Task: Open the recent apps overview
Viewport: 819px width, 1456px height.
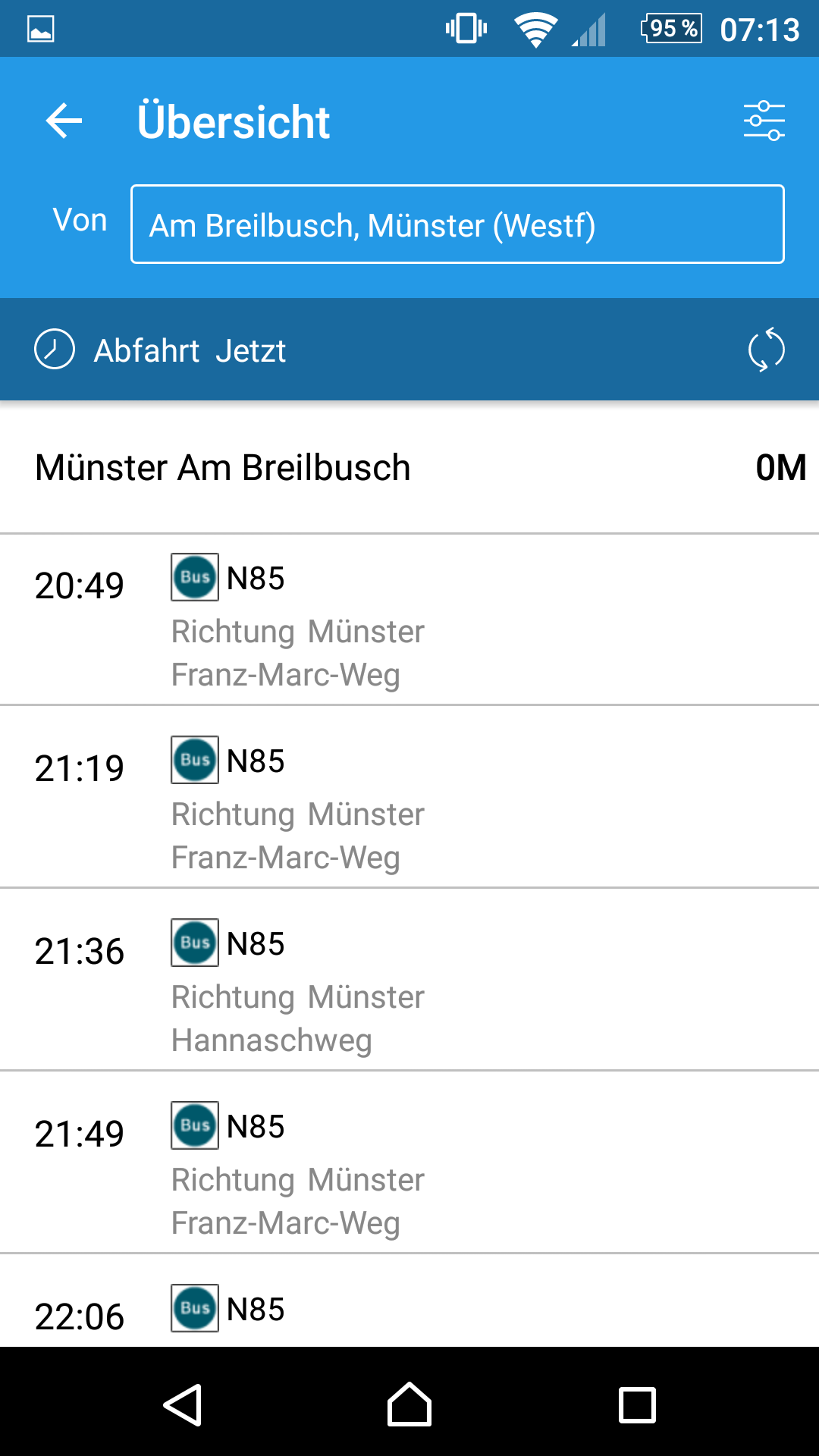Action: coord(637,1404)
